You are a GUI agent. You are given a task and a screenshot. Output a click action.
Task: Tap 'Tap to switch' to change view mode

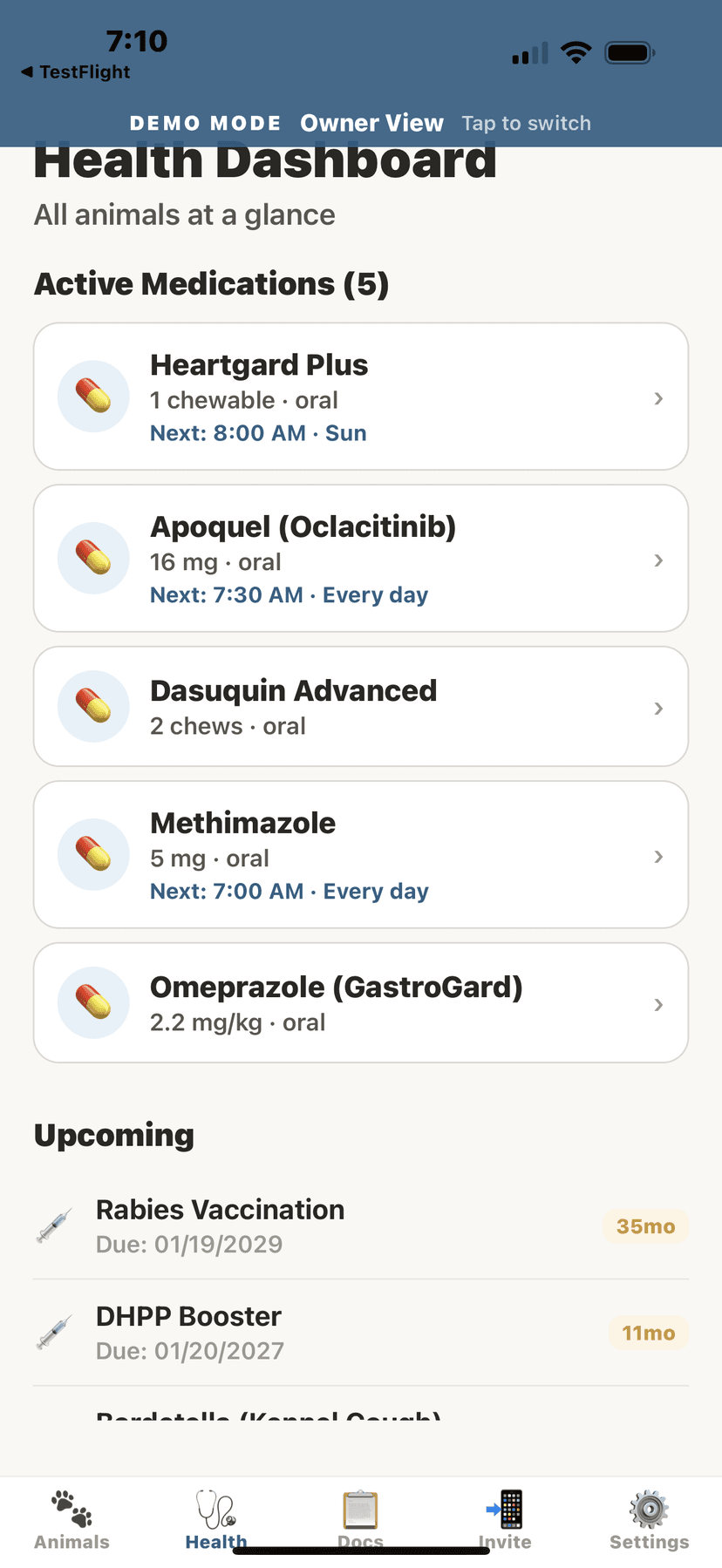point(526,123)
